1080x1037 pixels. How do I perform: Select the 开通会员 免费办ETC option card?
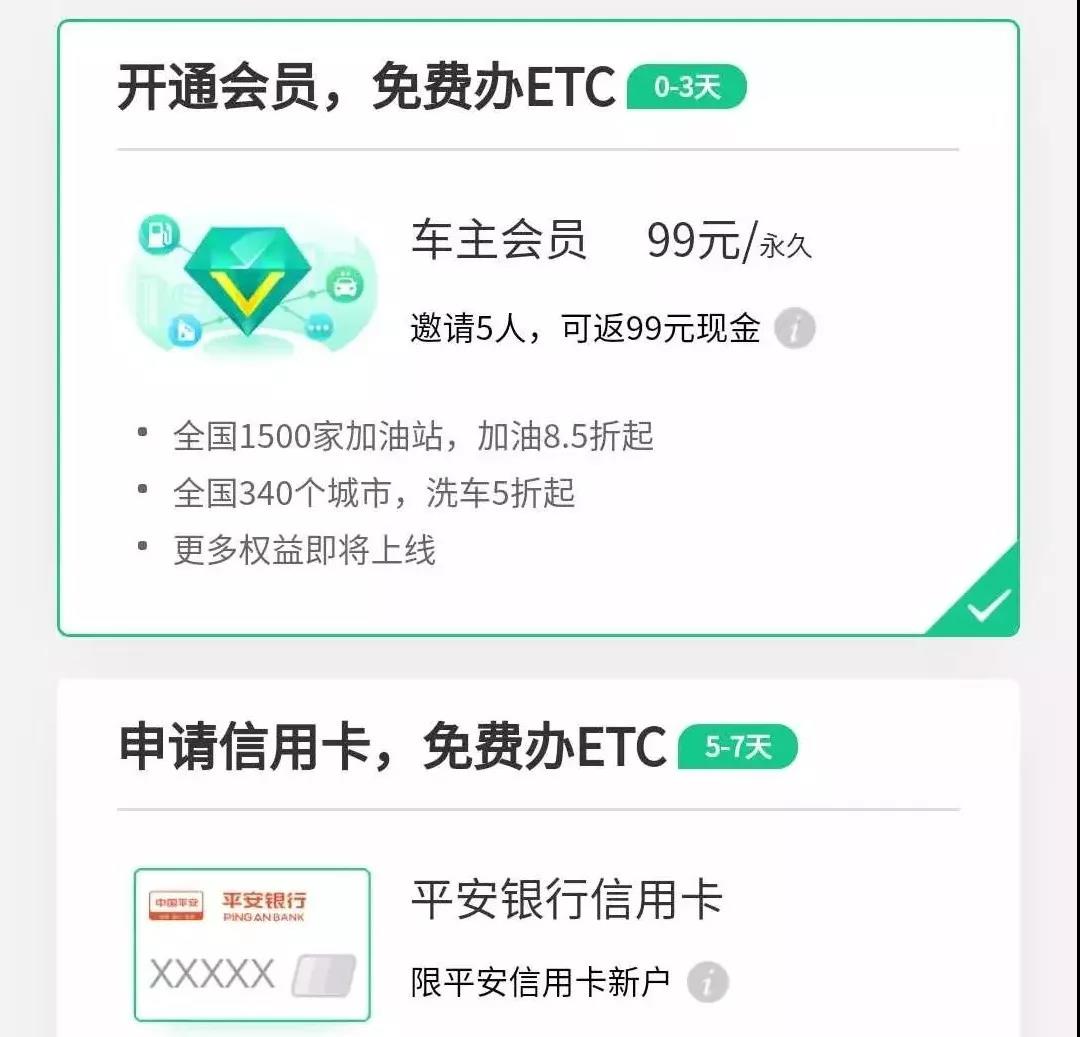(538, 328)
